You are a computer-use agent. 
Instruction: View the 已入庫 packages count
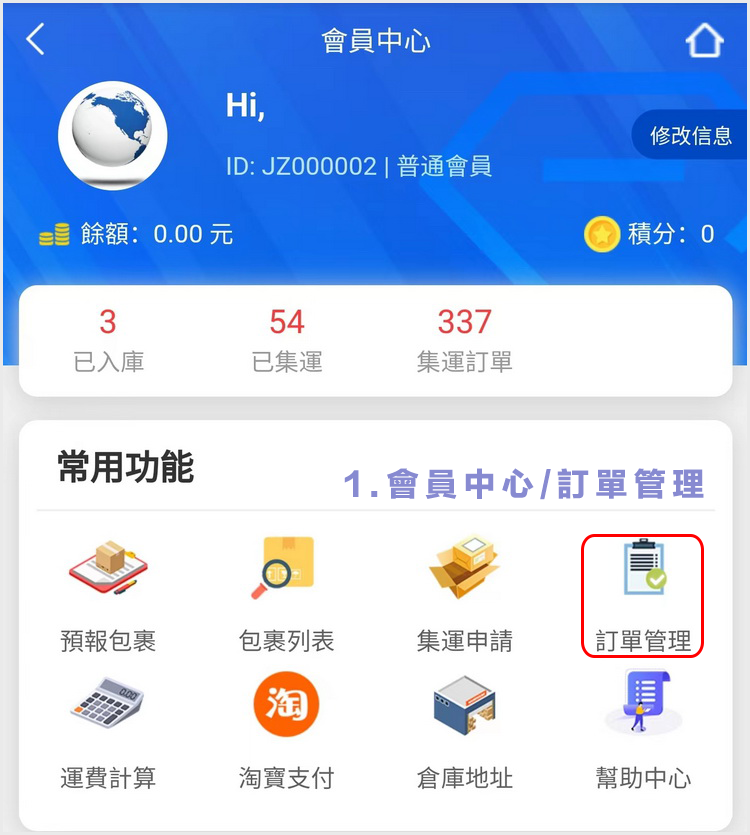[x=108, y=340]
